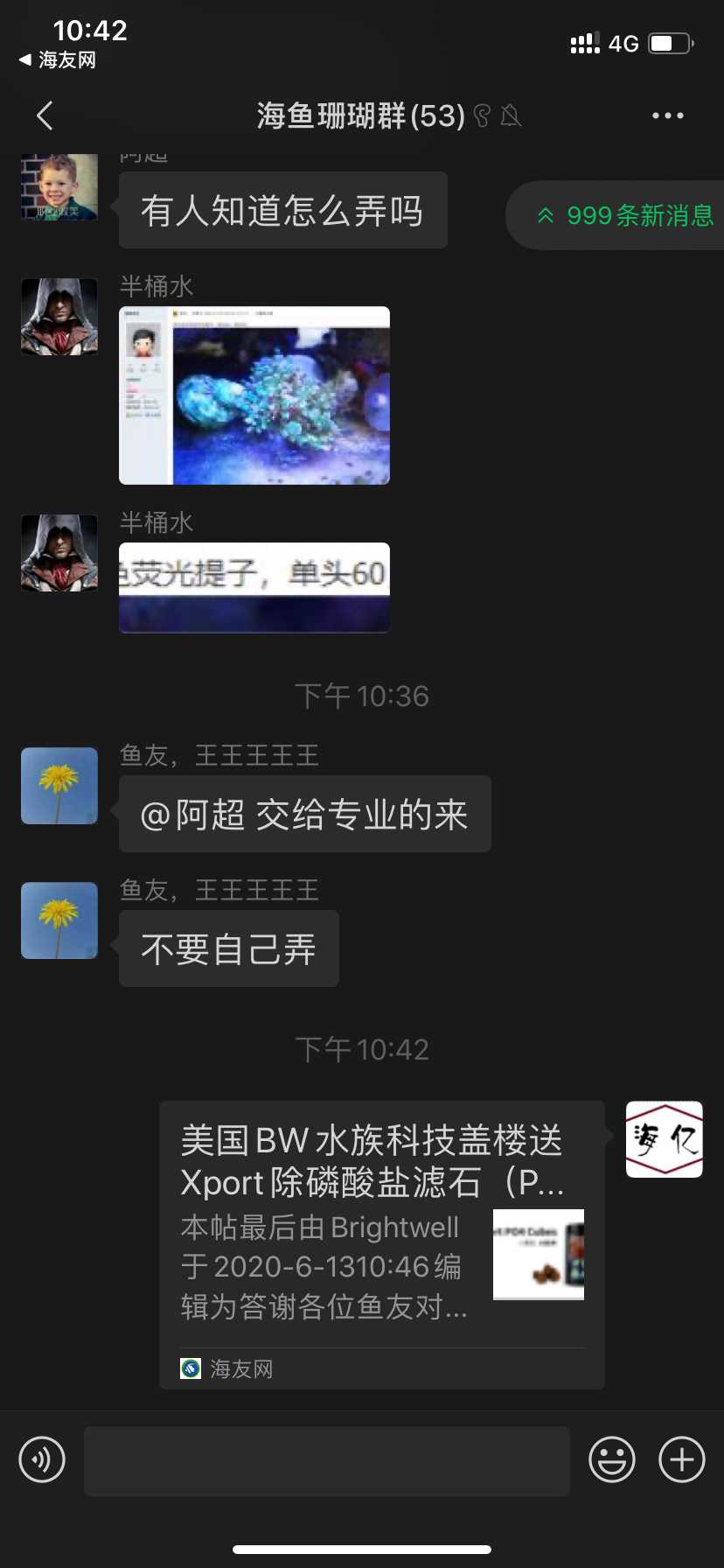The height and width of the screenshot is (1568, 724).
Task: View 阿超's profile avatar
Action: click(x=59, y=187)
